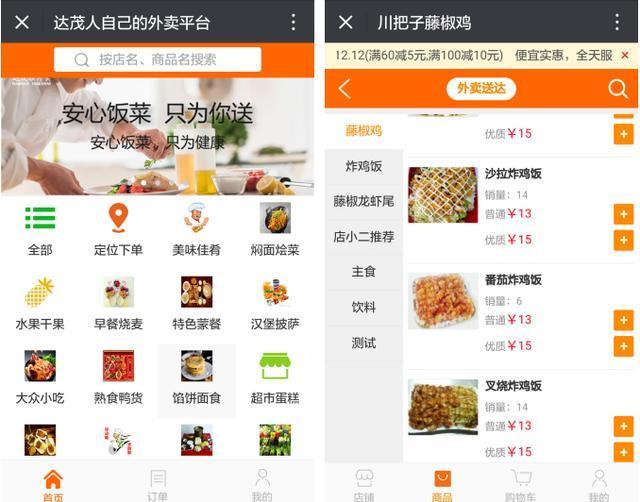Open the 饮料 menu category
Viewport: 640px width, 502px height.
[363, 307]
